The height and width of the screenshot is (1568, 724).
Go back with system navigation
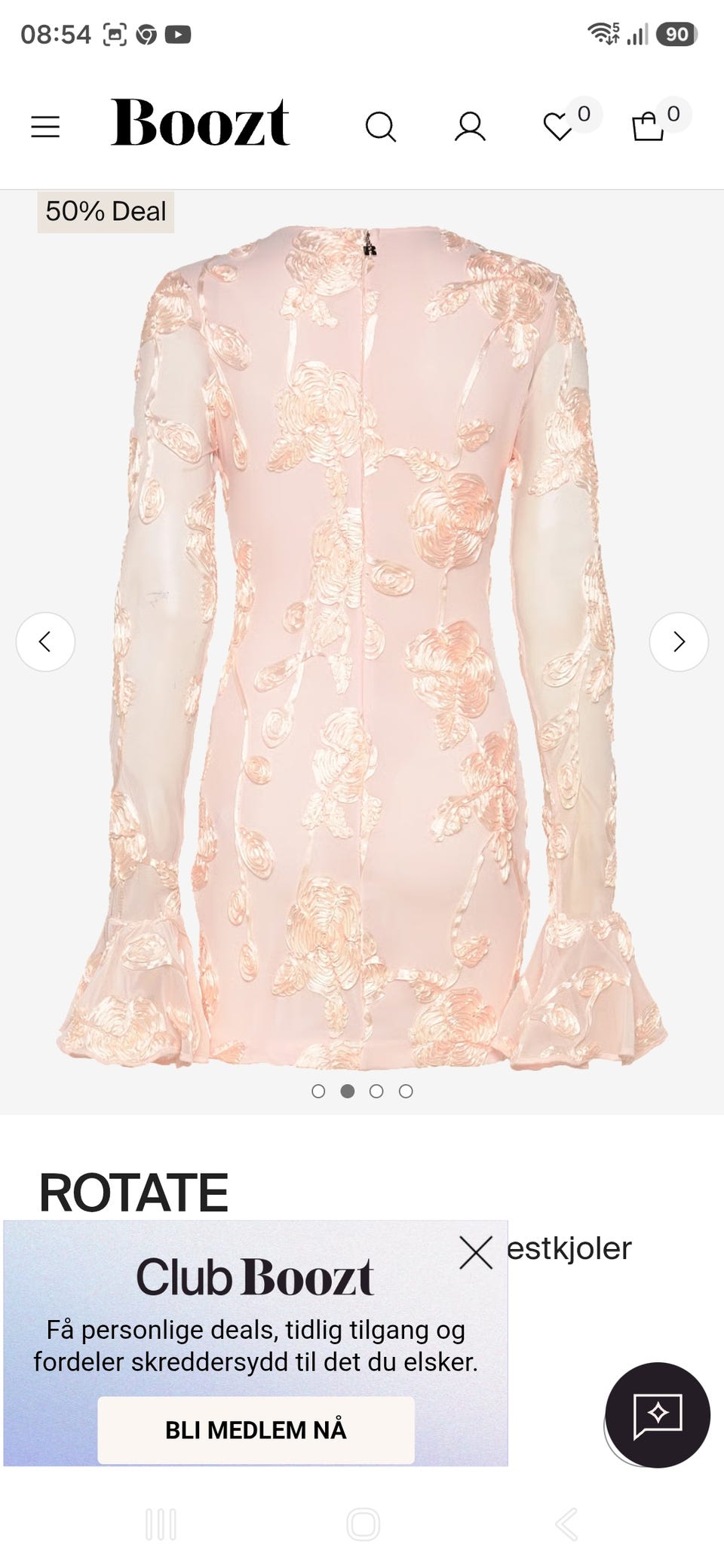tap(566, 1524)
